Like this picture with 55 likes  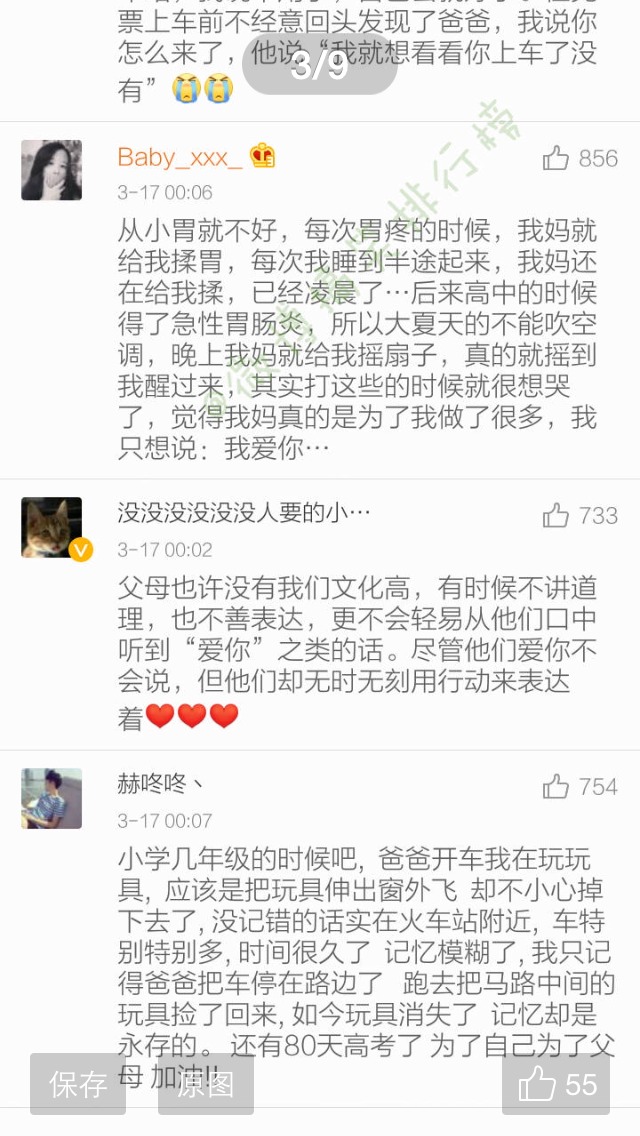coord(556,1084)
